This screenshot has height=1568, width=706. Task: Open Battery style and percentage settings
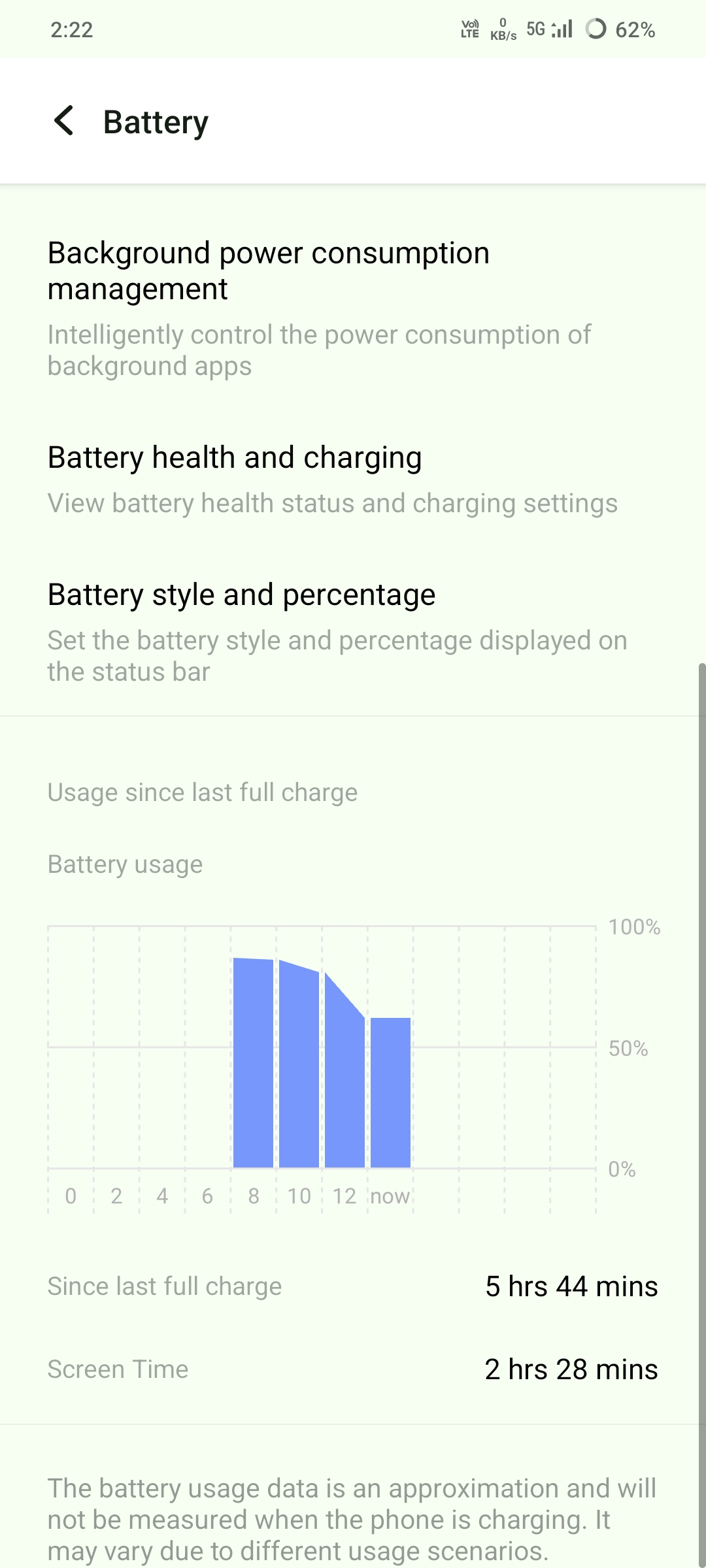pos(337,631)
